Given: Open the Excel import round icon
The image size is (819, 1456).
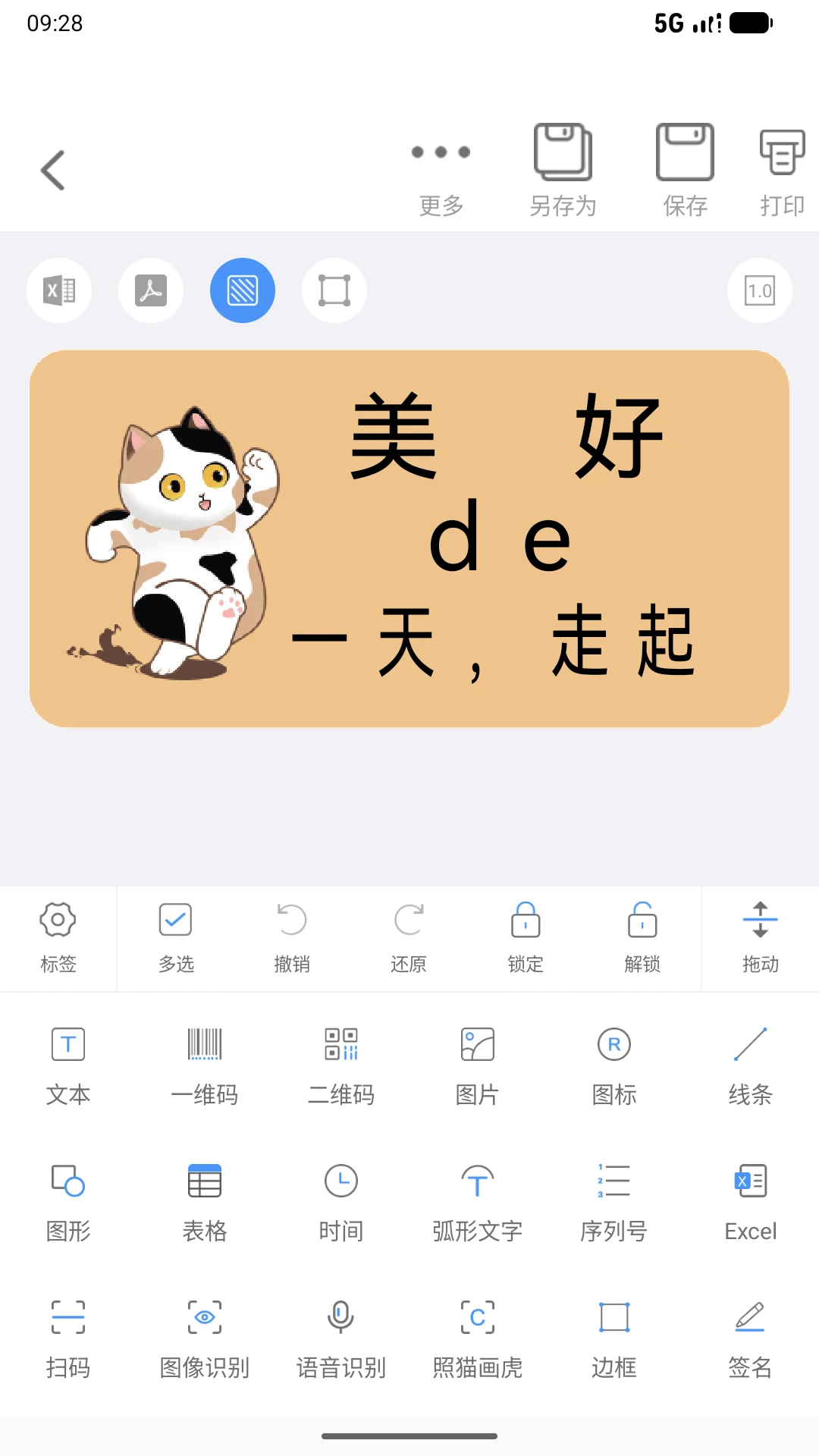Looking at the screenshot, I should [x=59, y=290].
